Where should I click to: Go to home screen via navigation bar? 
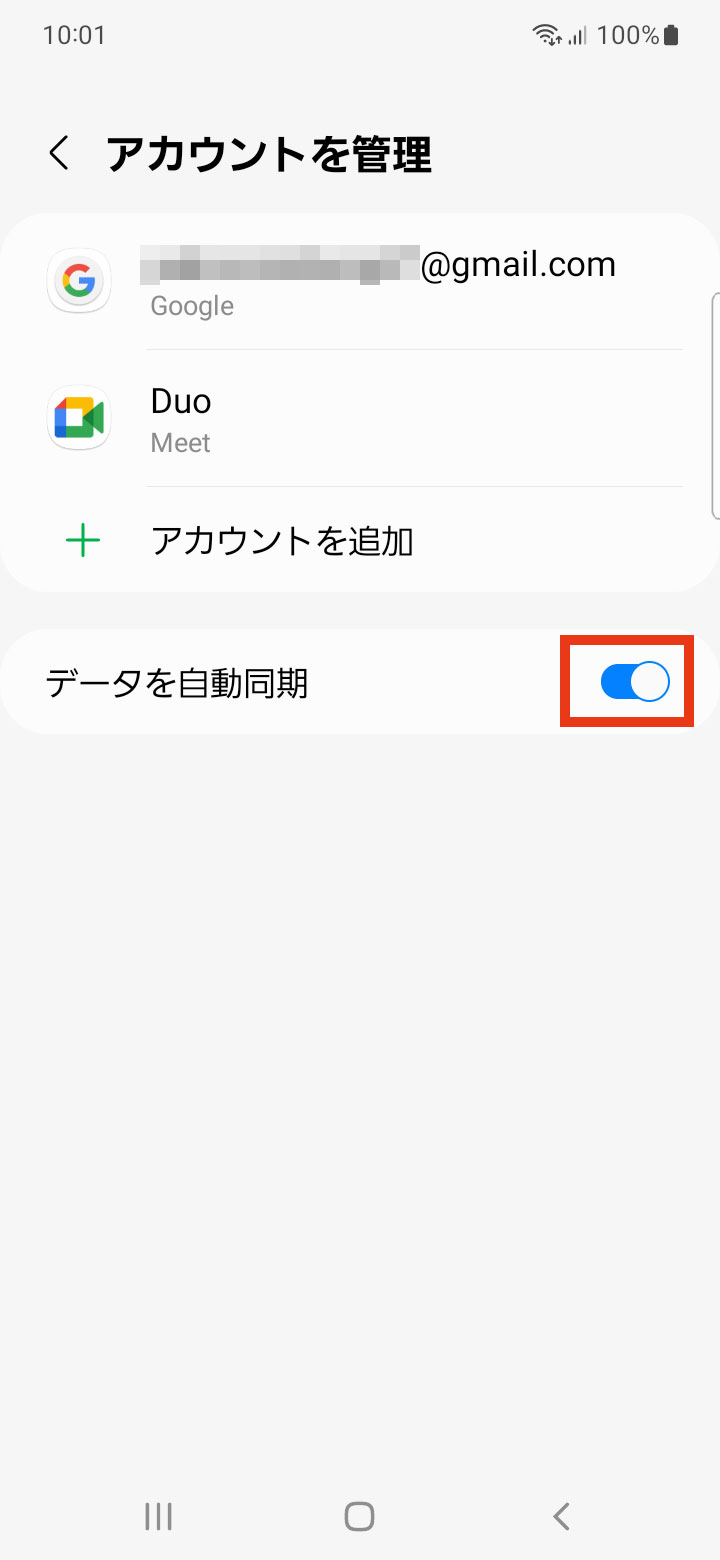click(x=359, y=1516)
